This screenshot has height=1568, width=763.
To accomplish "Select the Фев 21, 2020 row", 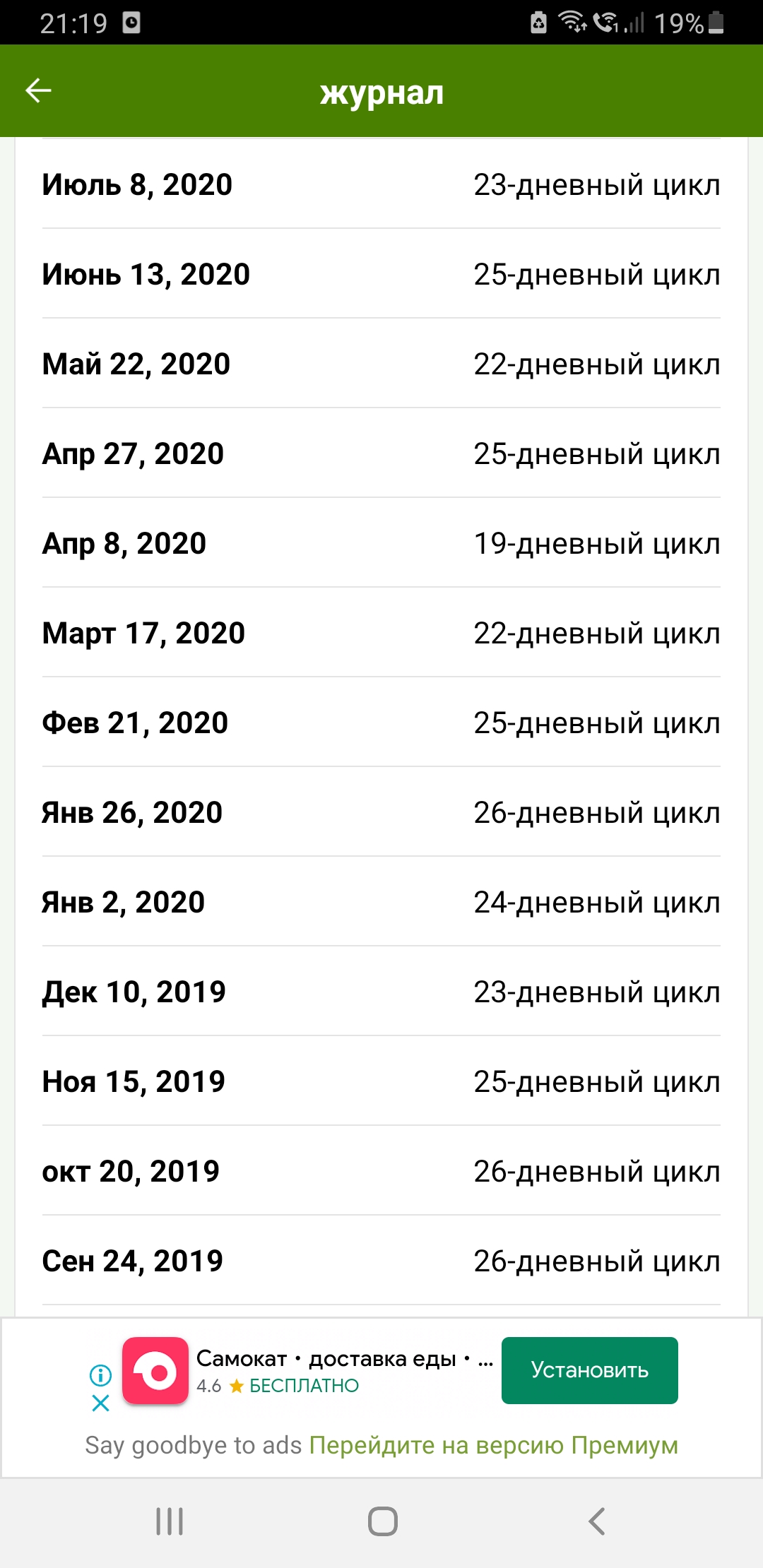I will 381,723.
